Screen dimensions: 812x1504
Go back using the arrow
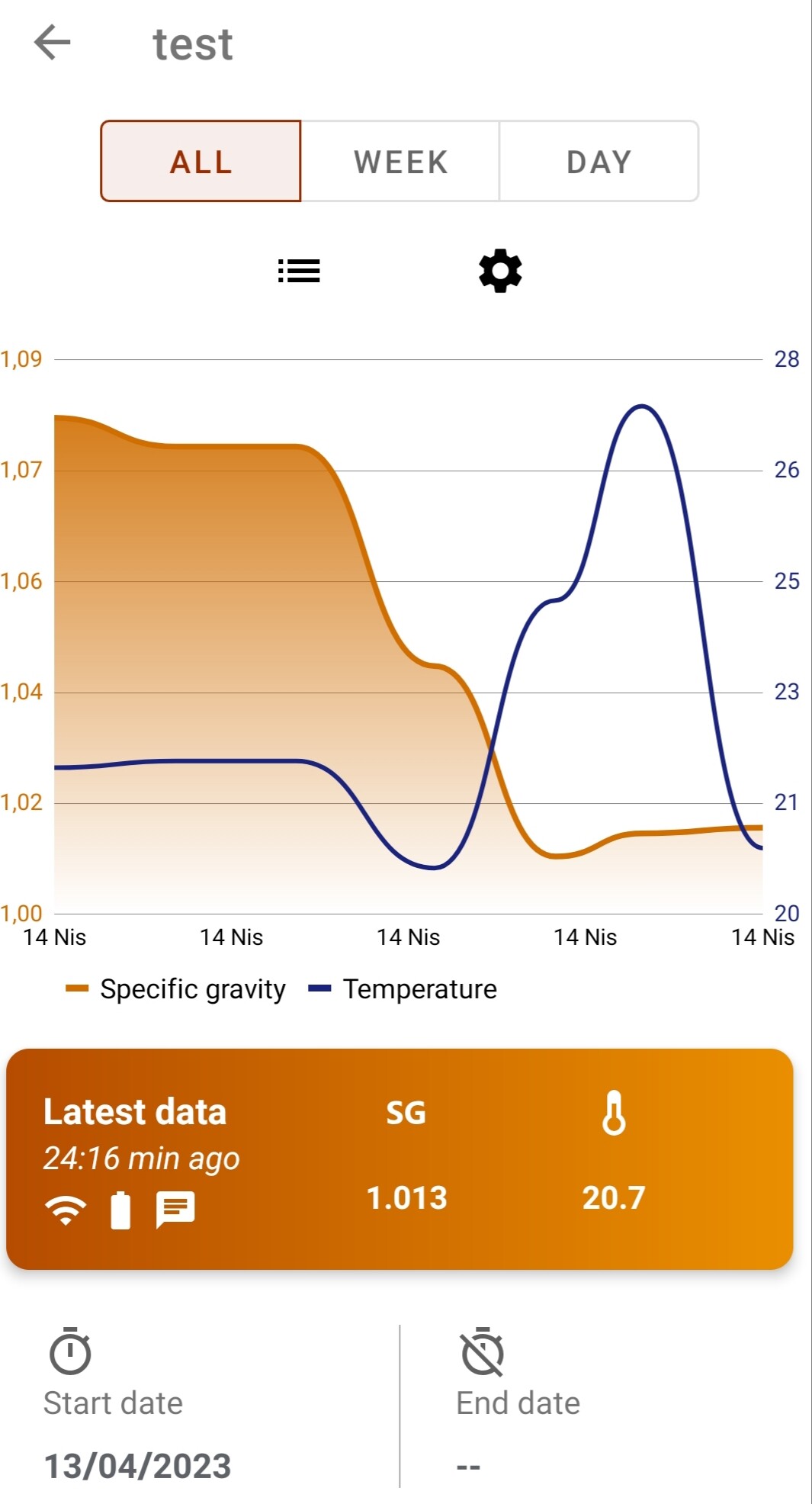pos(53,43)
